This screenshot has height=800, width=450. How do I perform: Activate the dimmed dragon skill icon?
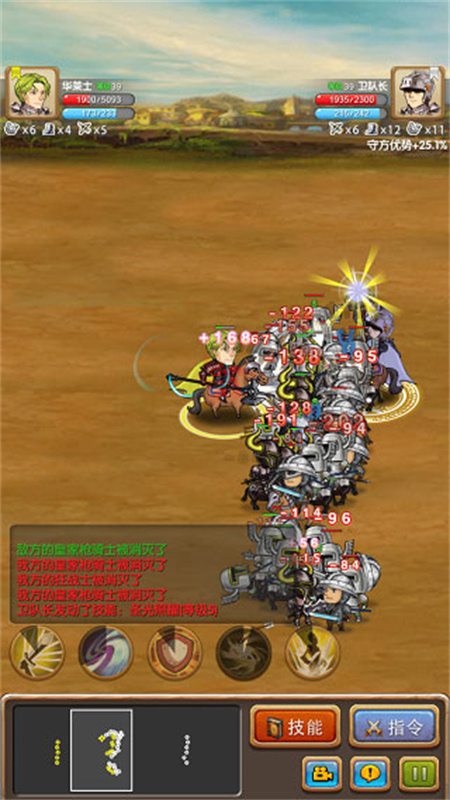pyautogui.click(x=243, y=653)
